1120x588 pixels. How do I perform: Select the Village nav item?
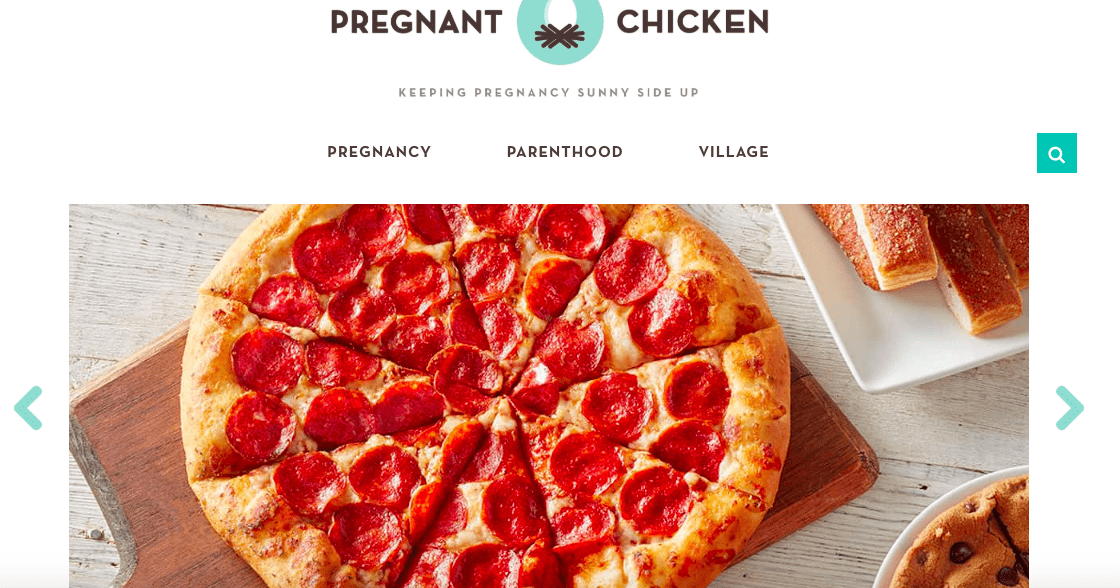(733, 152)
